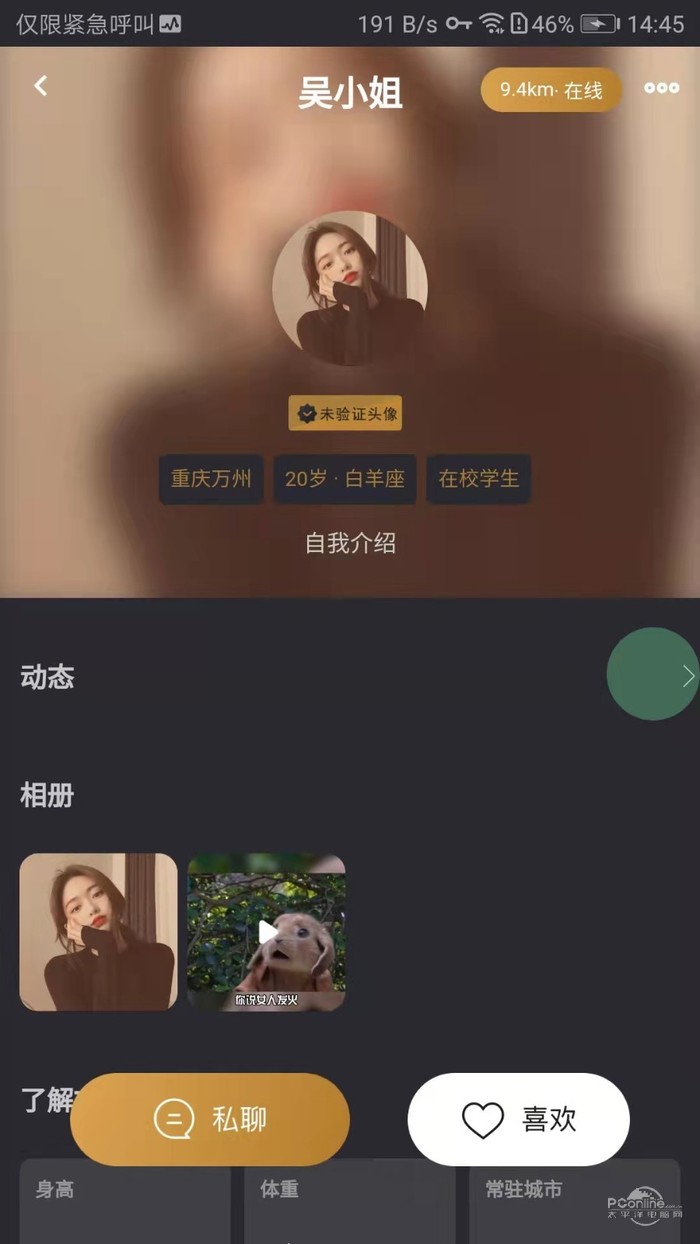This screenshot has width=700, height=1244.
Task: Open the portrait photo in 相册
Action: pos(98,932)
